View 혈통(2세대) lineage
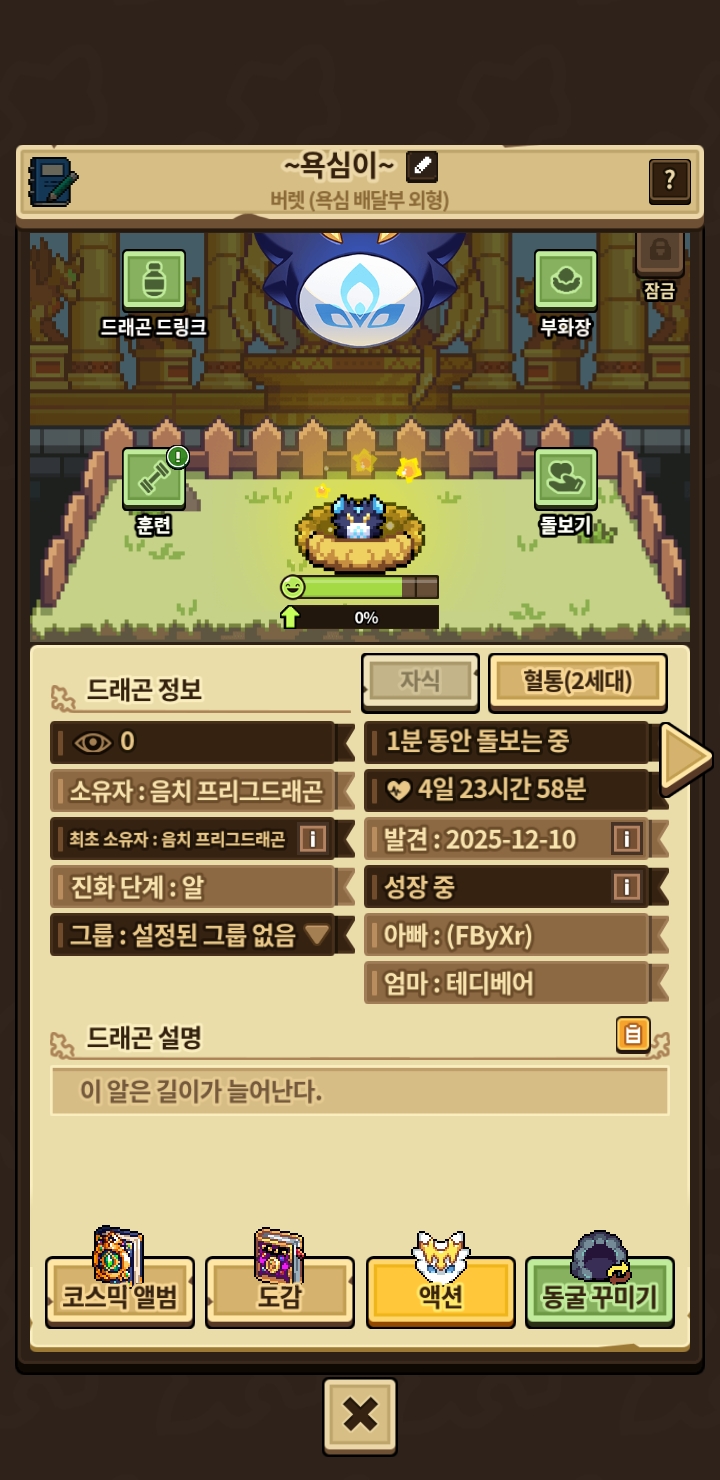 click(x=577, y=682)
